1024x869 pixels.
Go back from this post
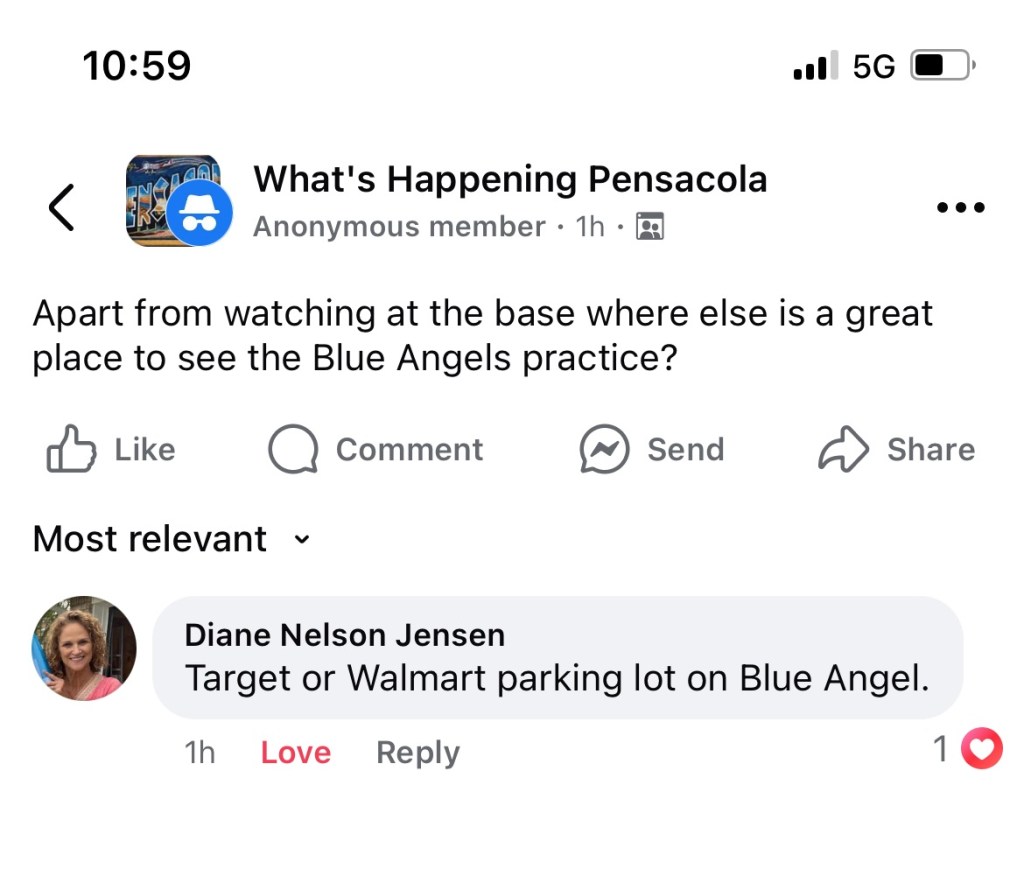pos(62,207)
